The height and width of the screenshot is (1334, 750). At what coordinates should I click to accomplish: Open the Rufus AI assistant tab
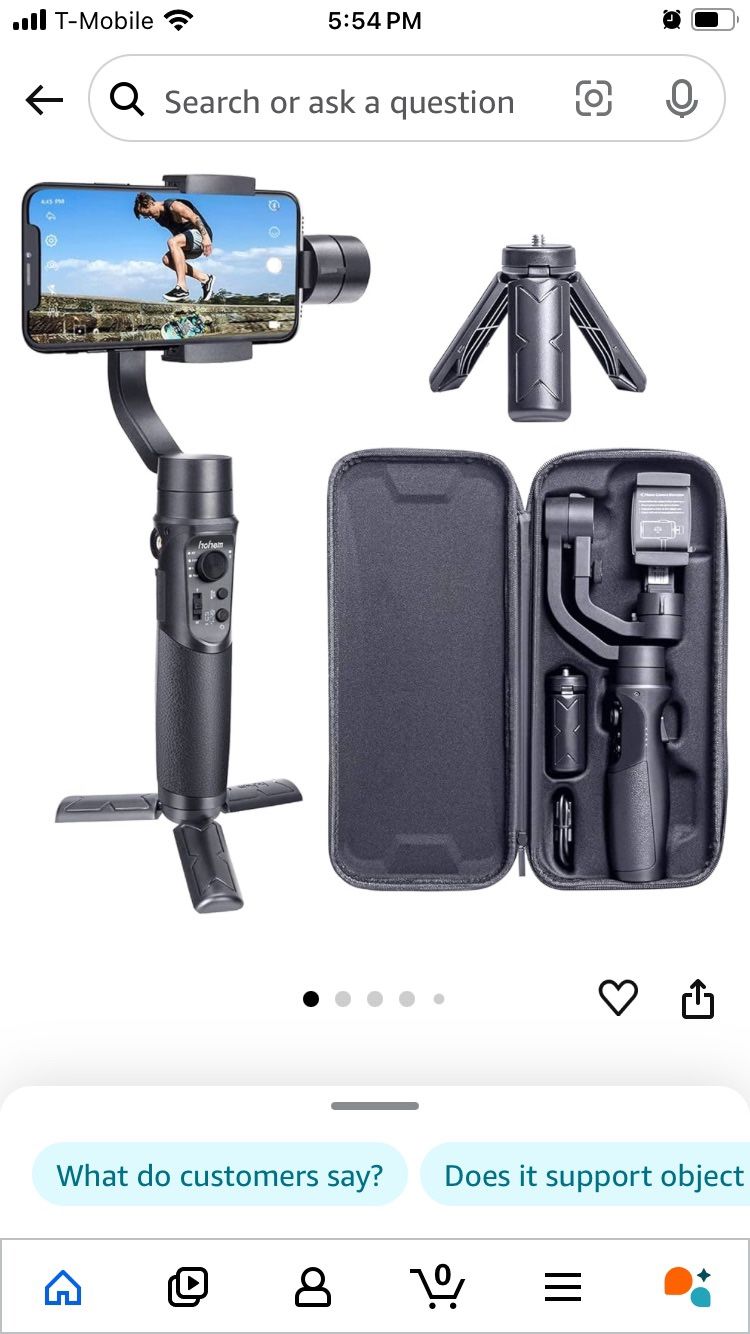[x=688, y=1286]
